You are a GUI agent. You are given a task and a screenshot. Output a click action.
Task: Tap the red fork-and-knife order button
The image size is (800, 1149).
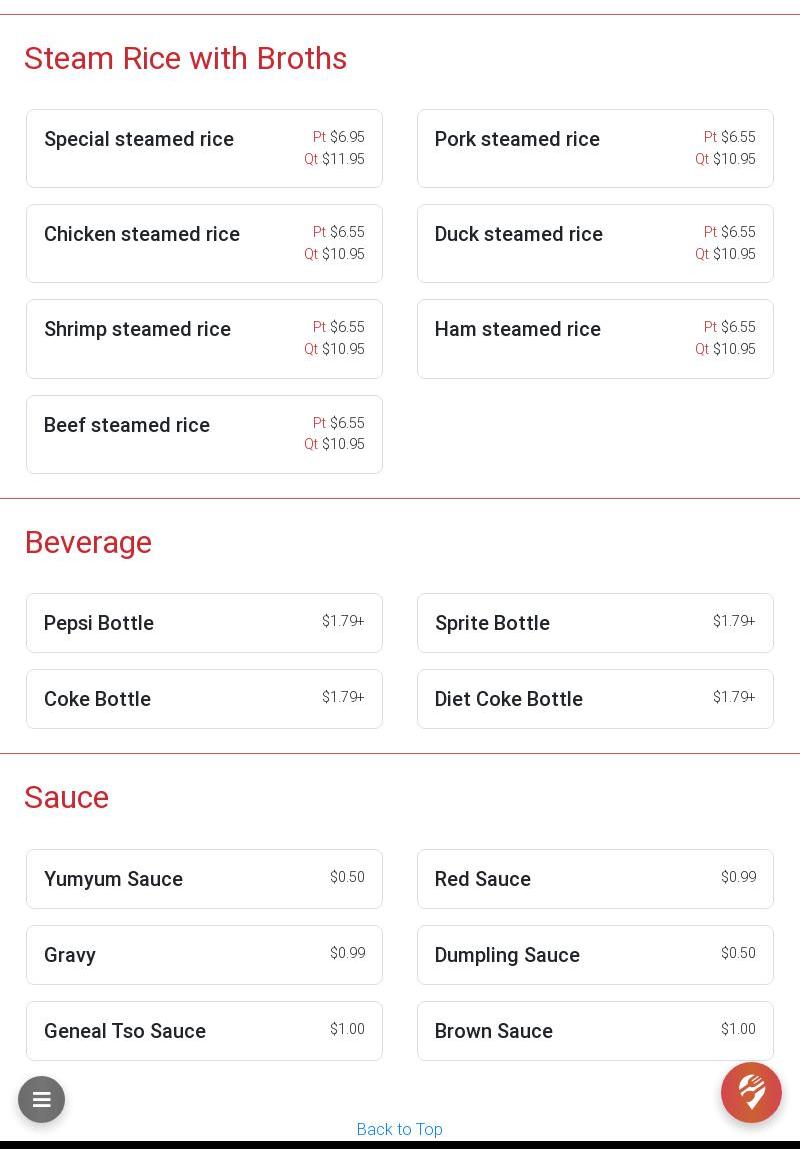[751, 1092]
